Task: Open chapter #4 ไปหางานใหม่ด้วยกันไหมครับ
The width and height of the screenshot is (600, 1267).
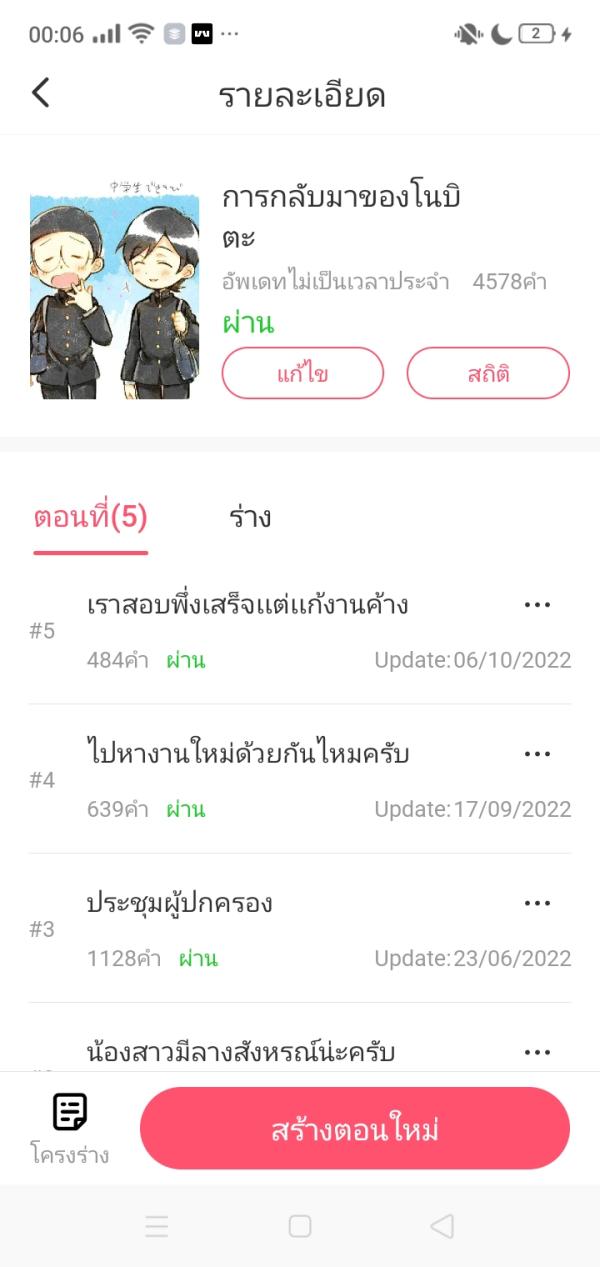Action: click(248, 754)
